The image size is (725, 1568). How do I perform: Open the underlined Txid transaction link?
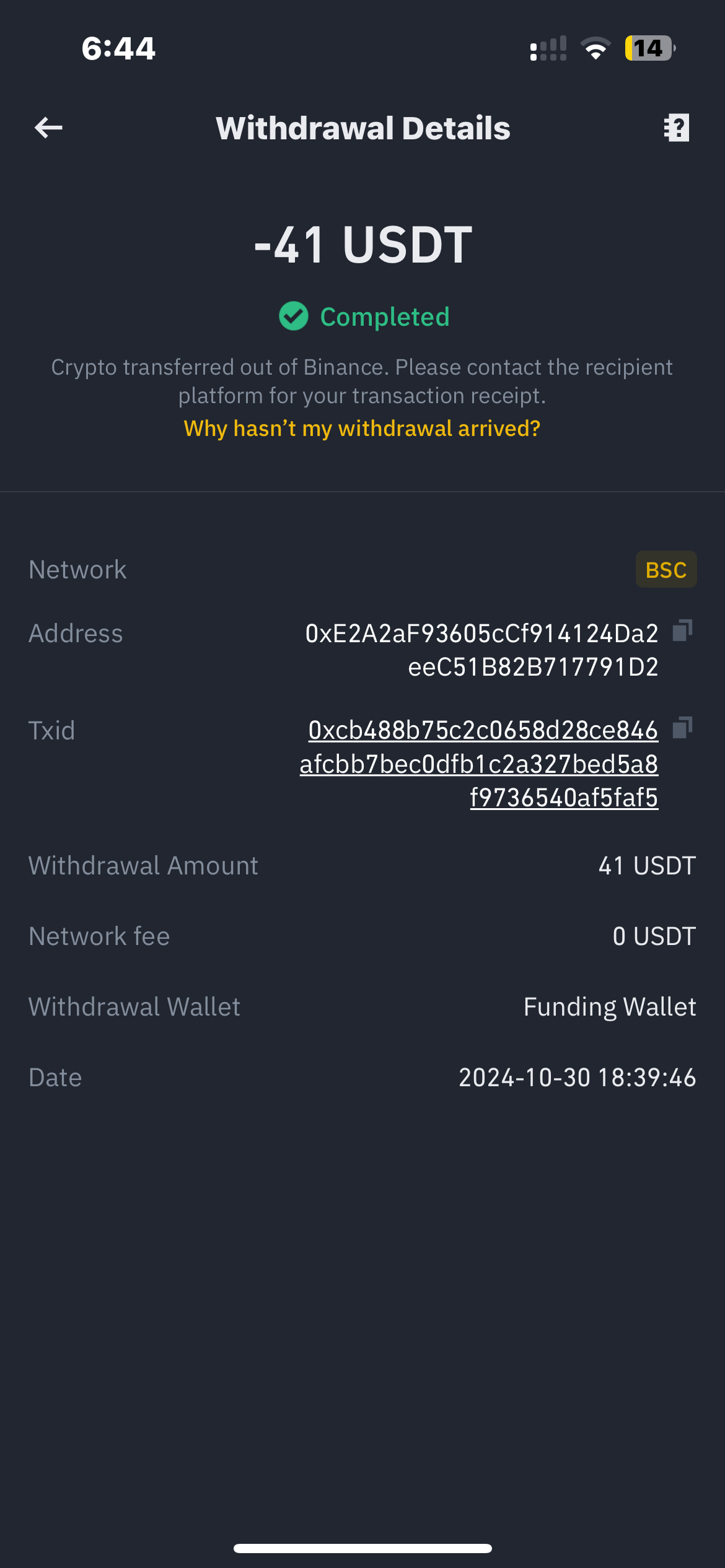(479, 764)
